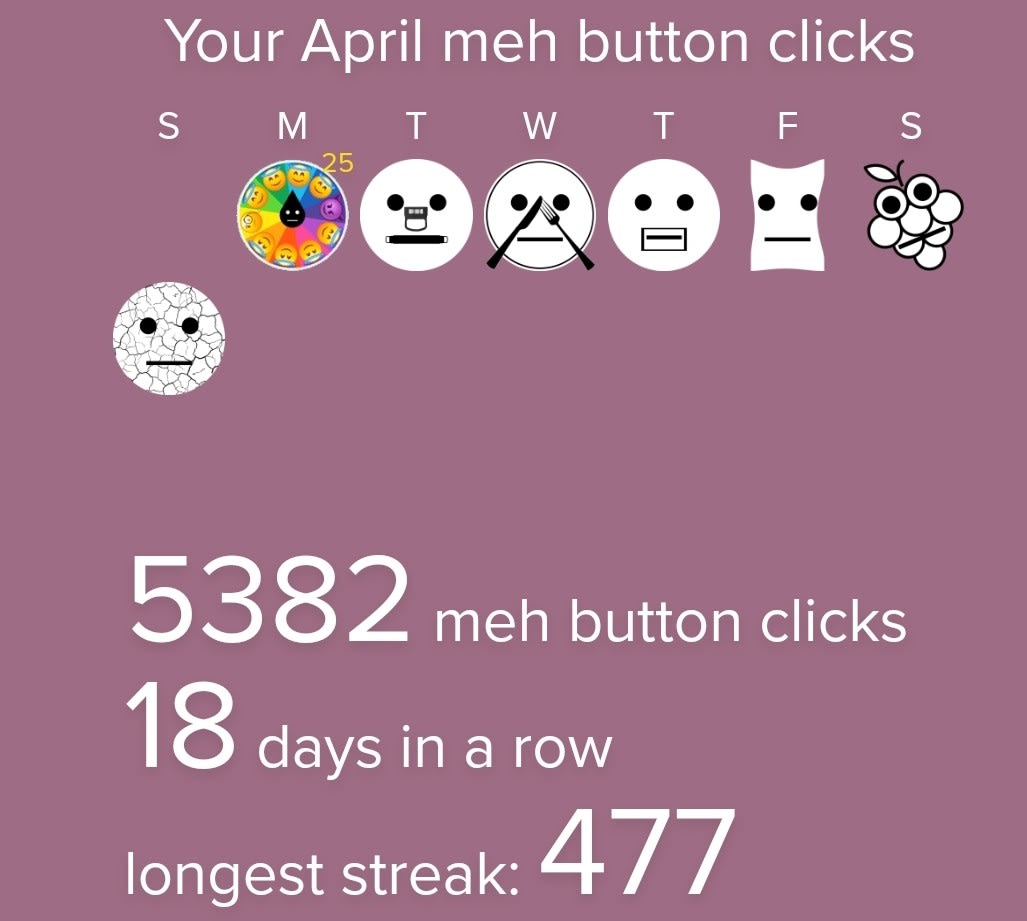Tap Wednesday's fork and knife meh face
This screenshot has width=1027, height=921.
tap(540, 215)
